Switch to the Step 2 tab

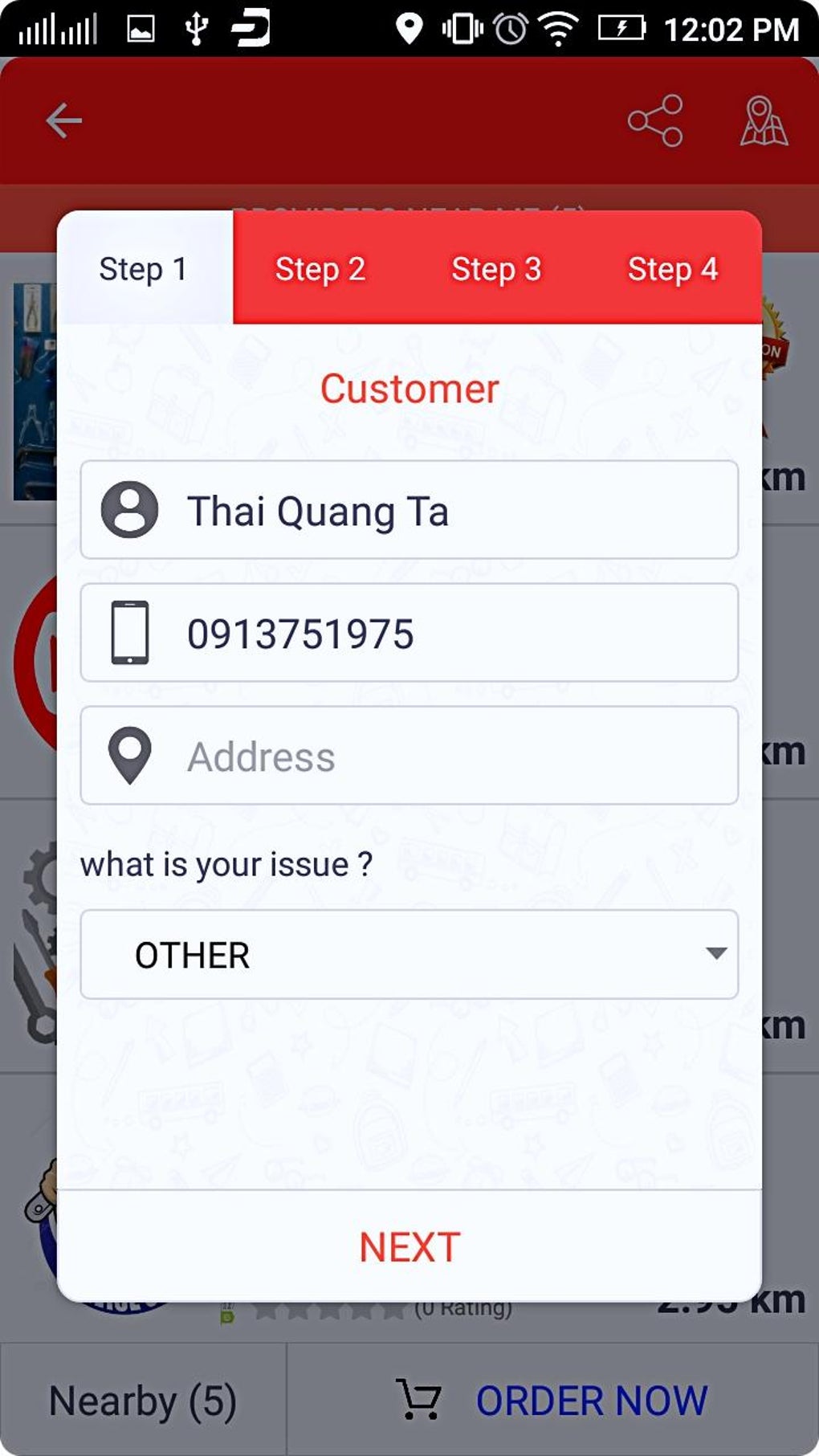pyautogui.click(x=320, y=269)
